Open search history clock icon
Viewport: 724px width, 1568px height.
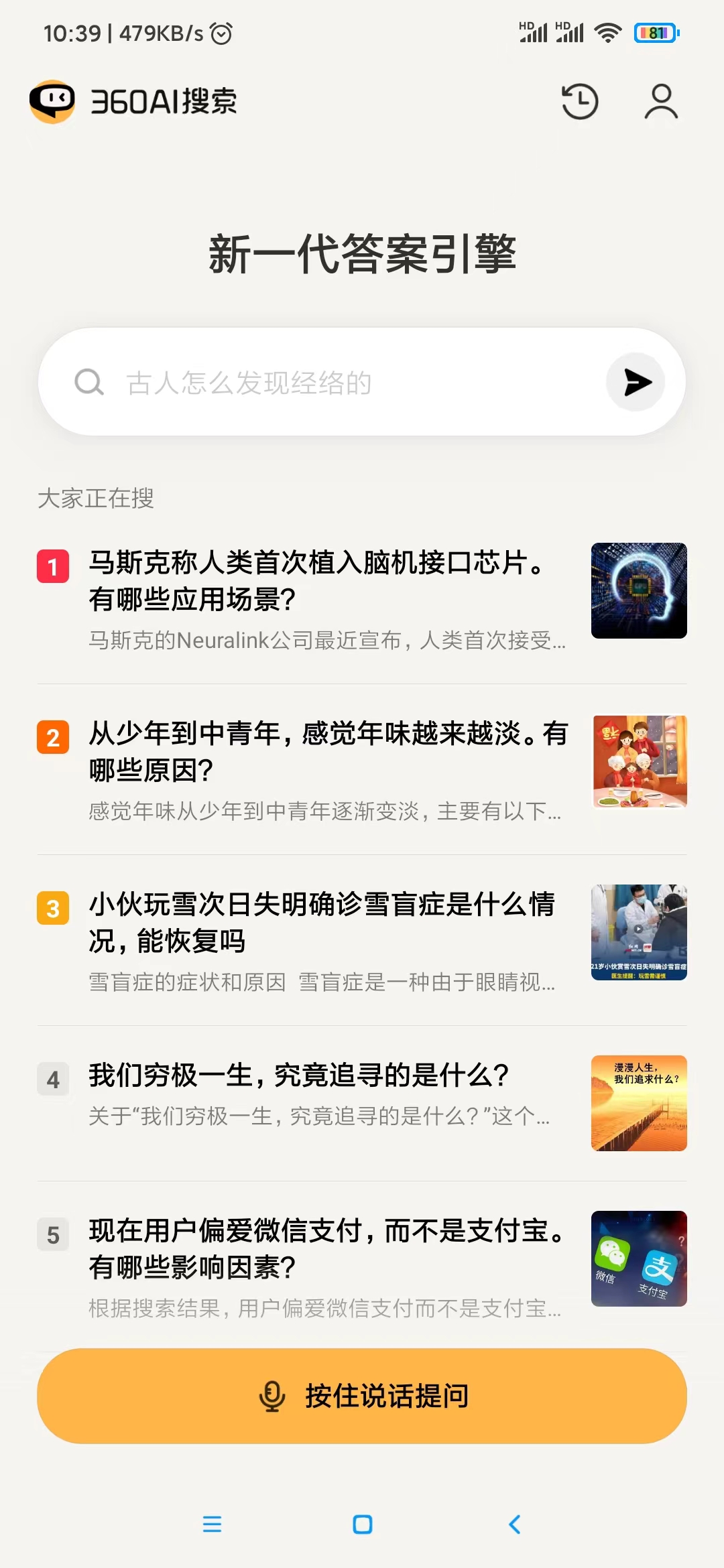pos(580,102)
